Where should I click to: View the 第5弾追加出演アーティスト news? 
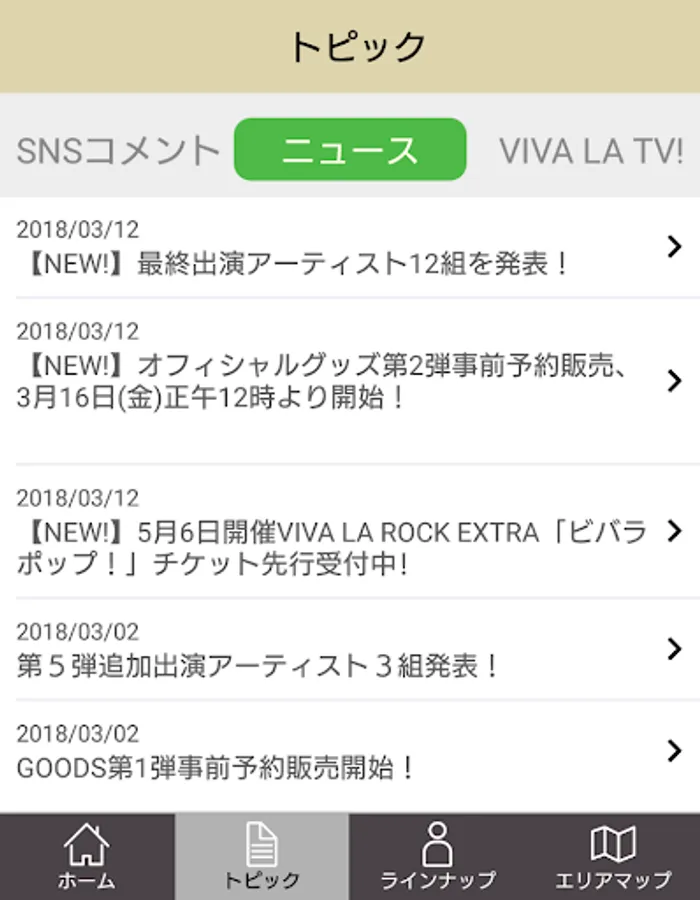[x=350, y=649]
